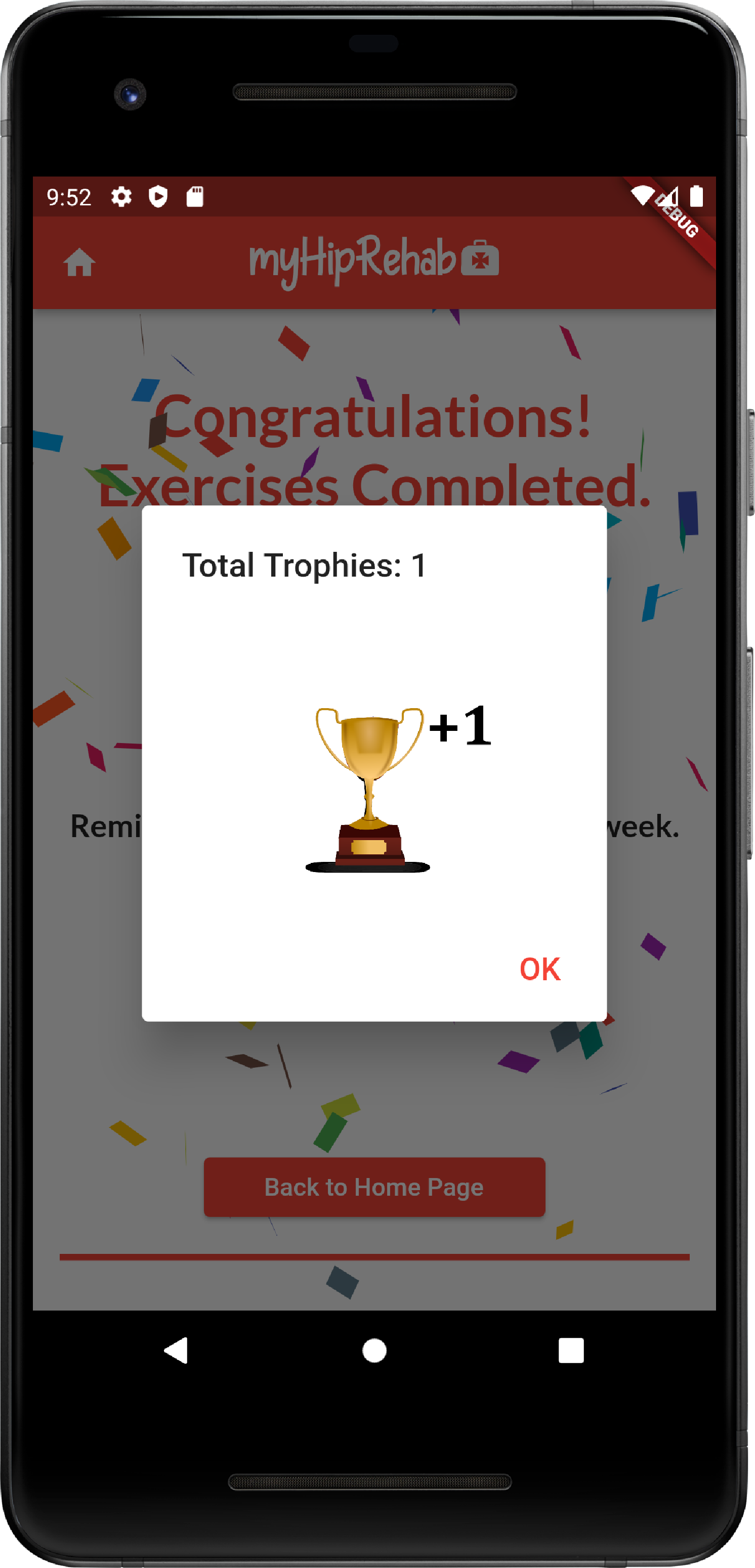The image size is (755, 1568).
Task: Tap the system back button
Action: pos(176,1350)
